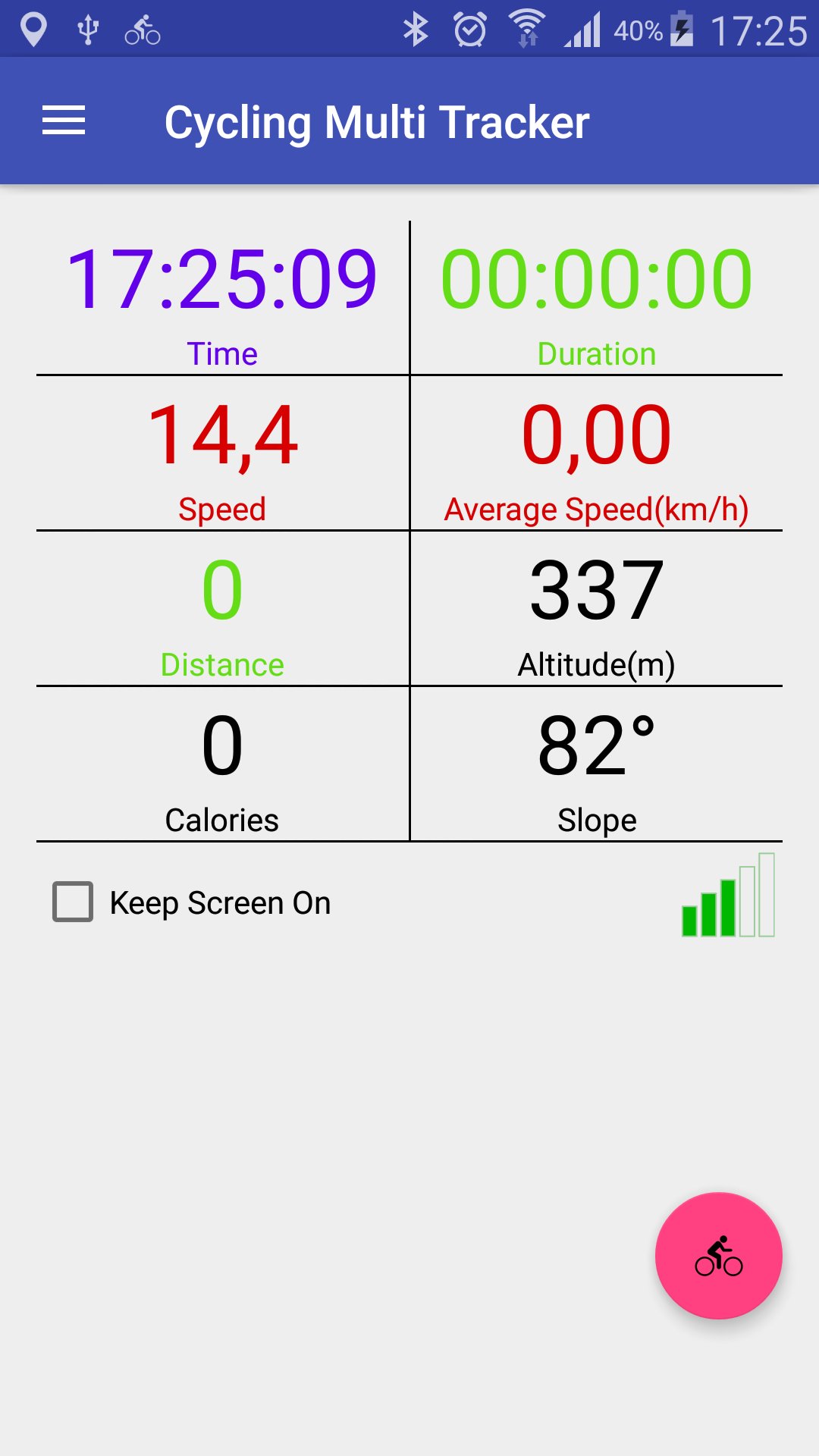Tap the location icon in the status bar
819x1456 pixels.
32,30
